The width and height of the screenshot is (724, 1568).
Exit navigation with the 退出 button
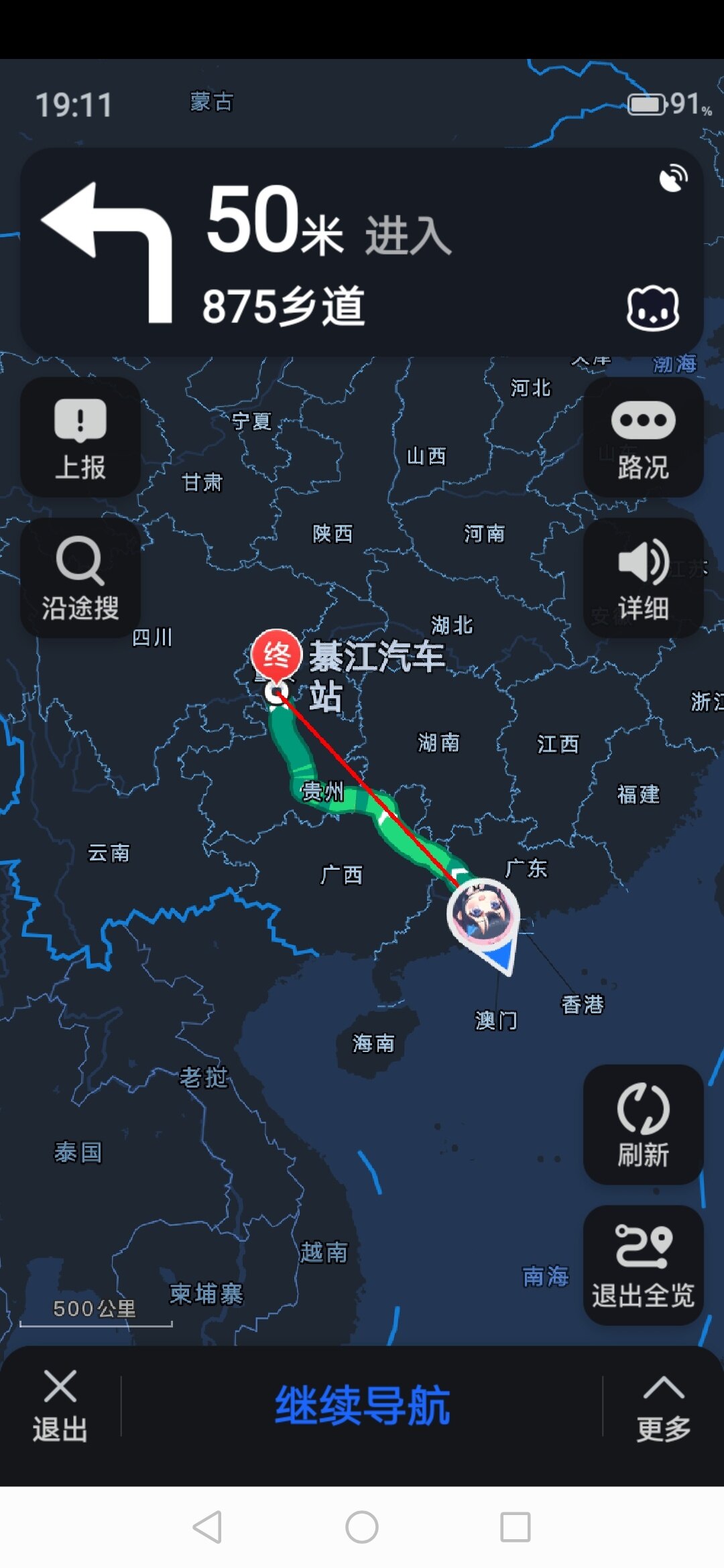click(60, 1406)
